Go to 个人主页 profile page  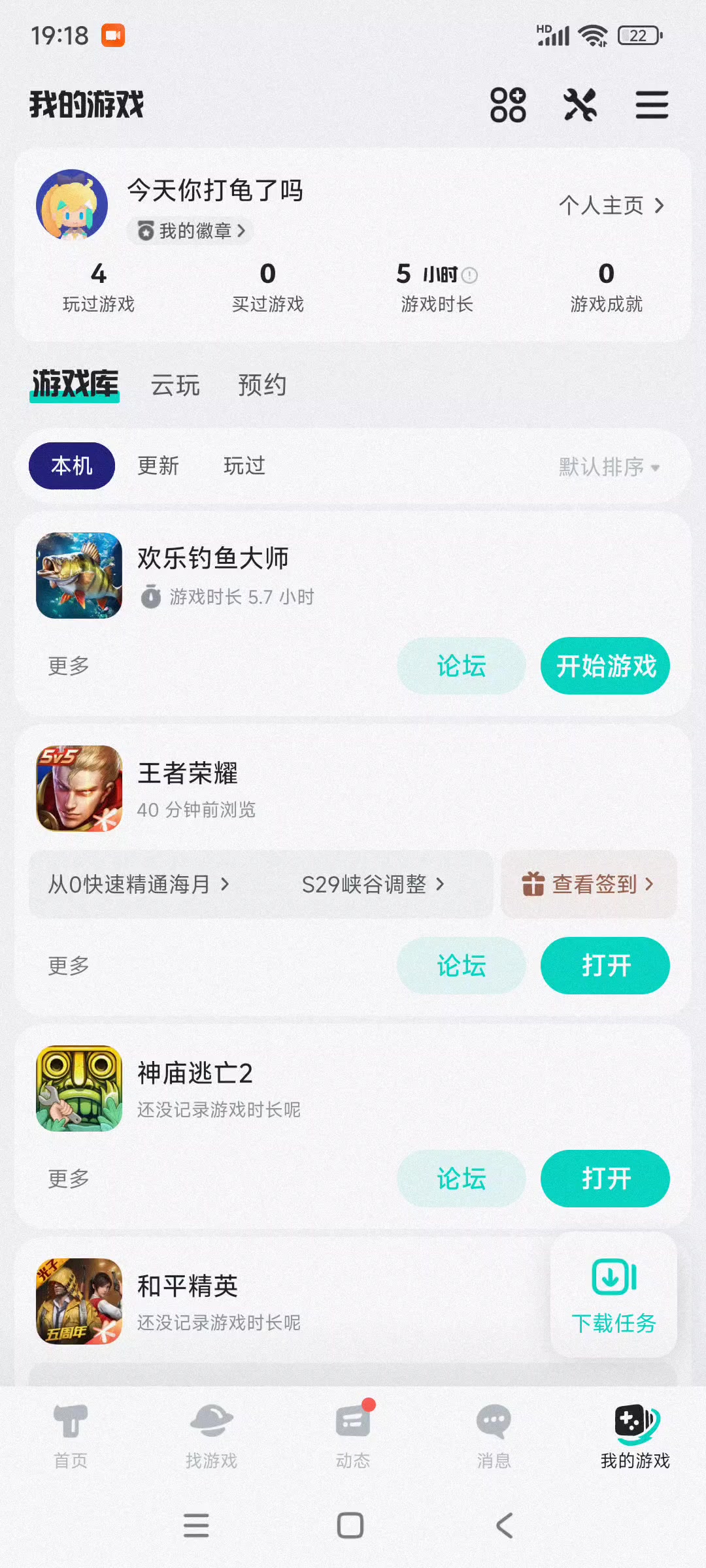(x=611, y=206)
